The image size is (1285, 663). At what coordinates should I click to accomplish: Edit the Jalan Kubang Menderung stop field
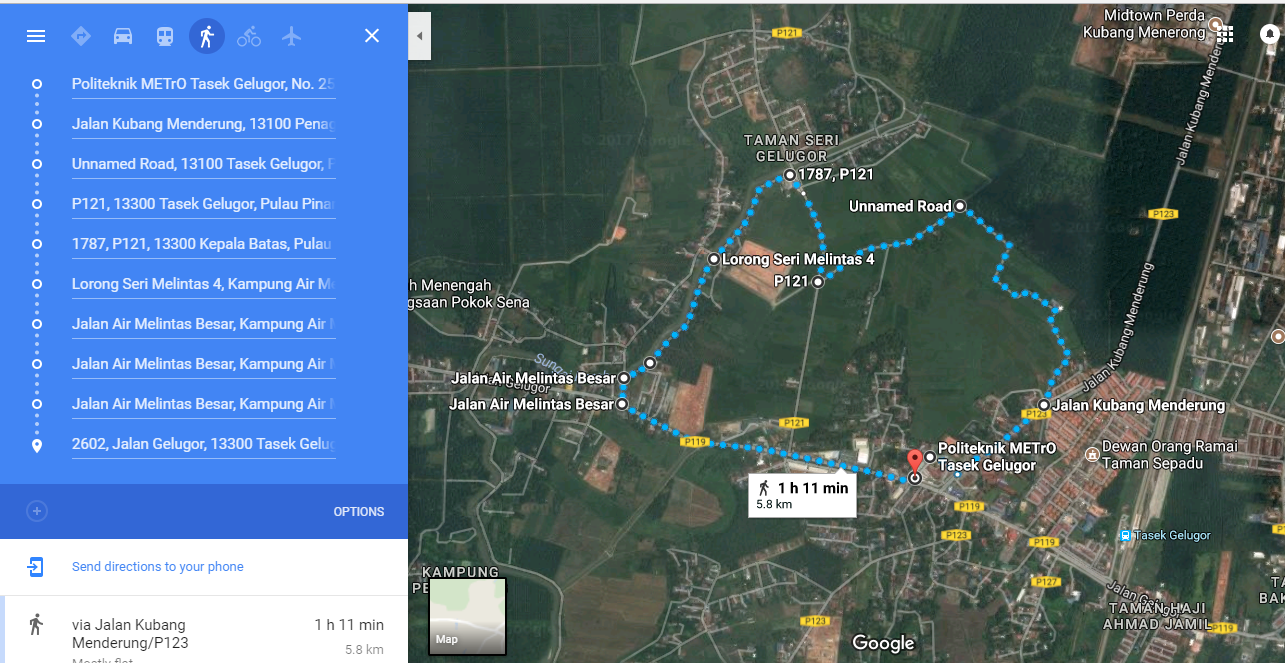click(x=203, y=124)
